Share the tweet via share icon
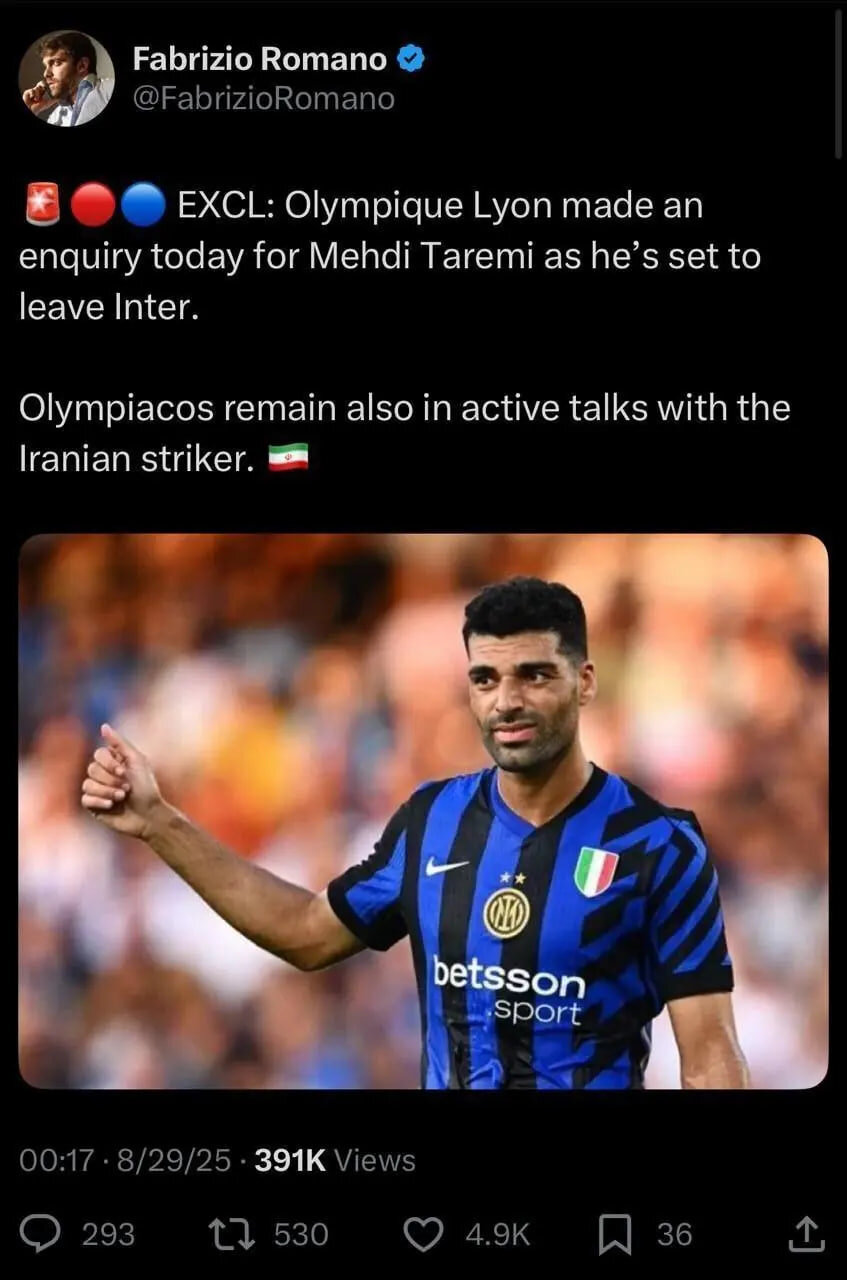 [806, 1234]
